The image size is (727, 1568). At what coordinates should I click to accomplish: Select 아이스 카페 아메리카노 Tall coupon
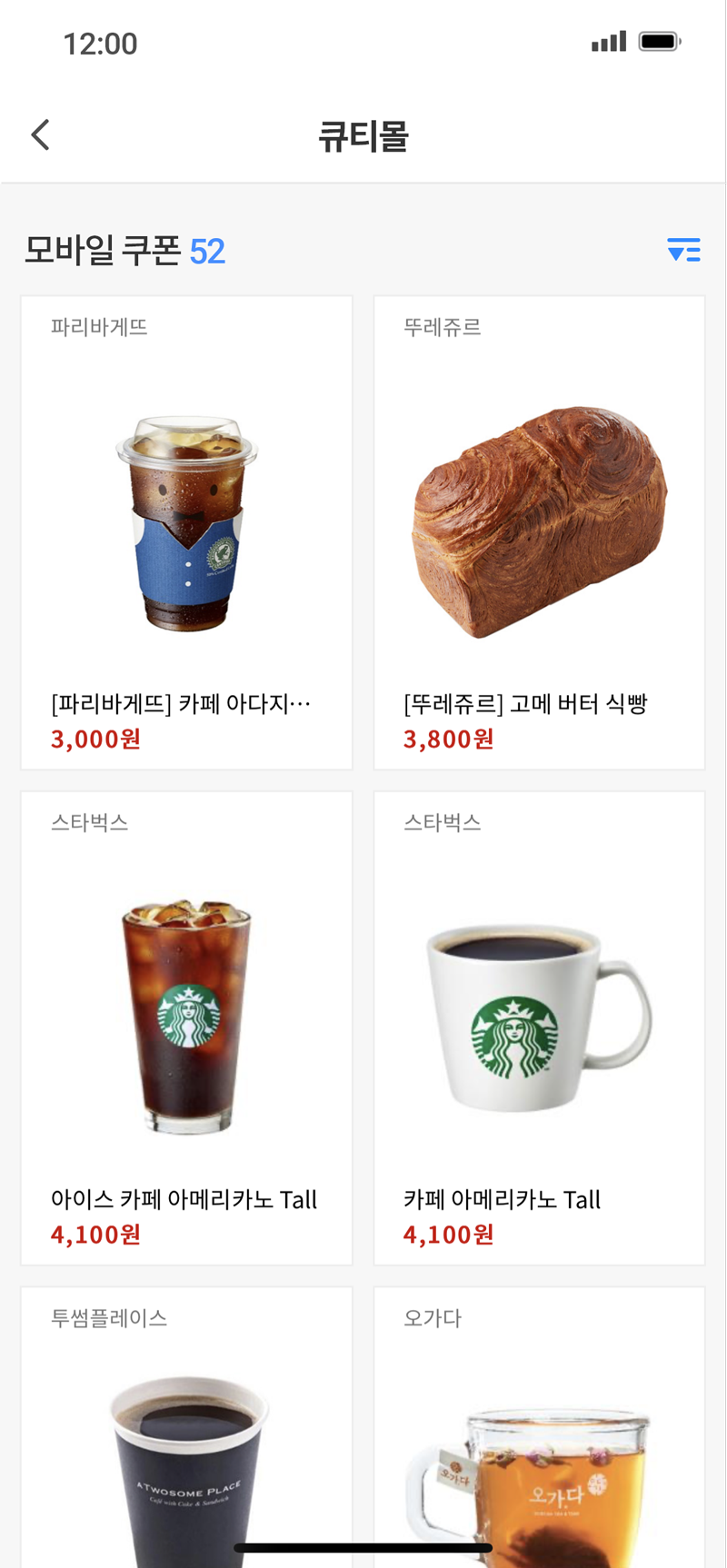click(187, 1027)
